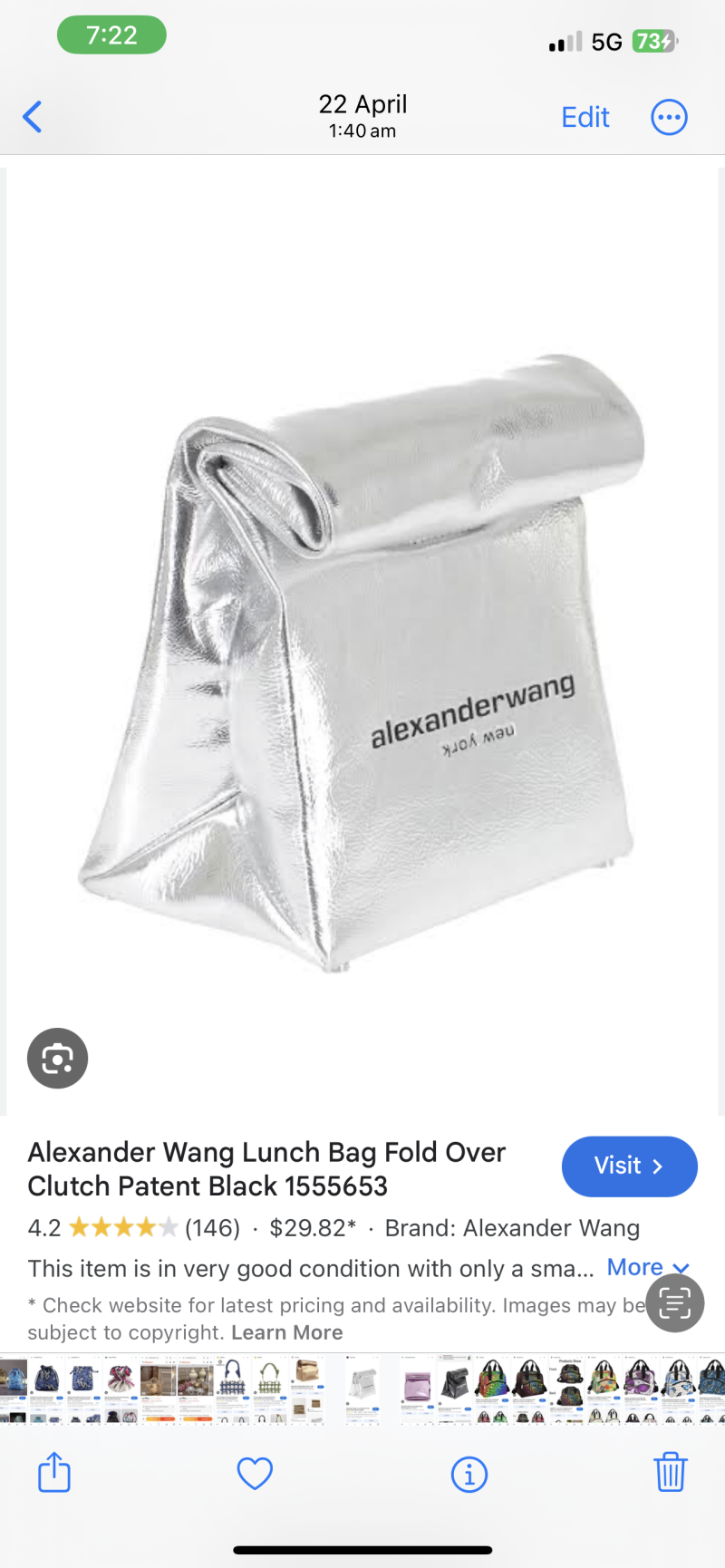This screenshot has height=1568, width=725.
Task: Delete this photo with trash icon
Action: tap(670, 1472)
